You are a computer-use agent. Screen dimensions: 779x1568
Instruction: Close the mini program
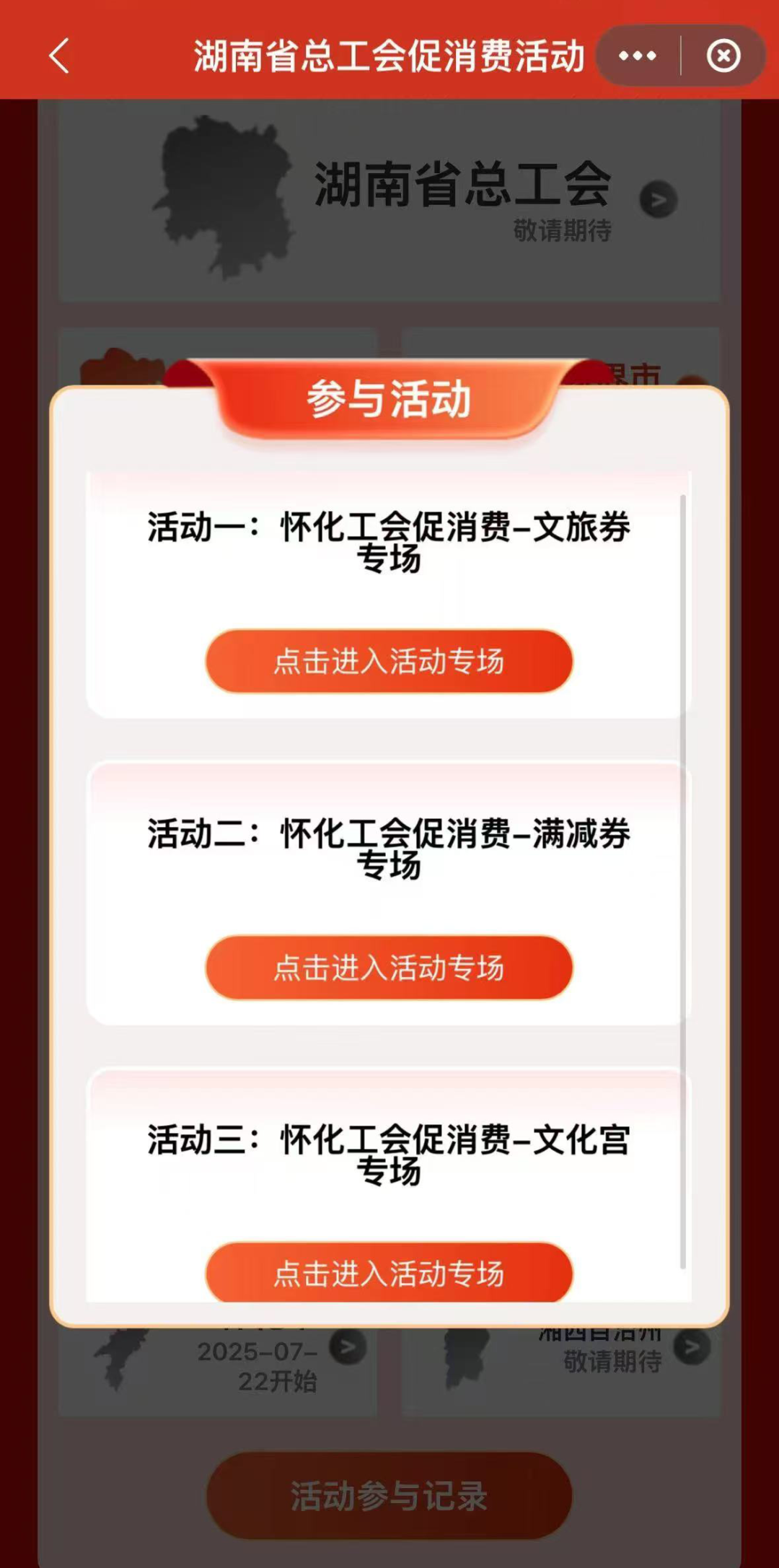723,56
